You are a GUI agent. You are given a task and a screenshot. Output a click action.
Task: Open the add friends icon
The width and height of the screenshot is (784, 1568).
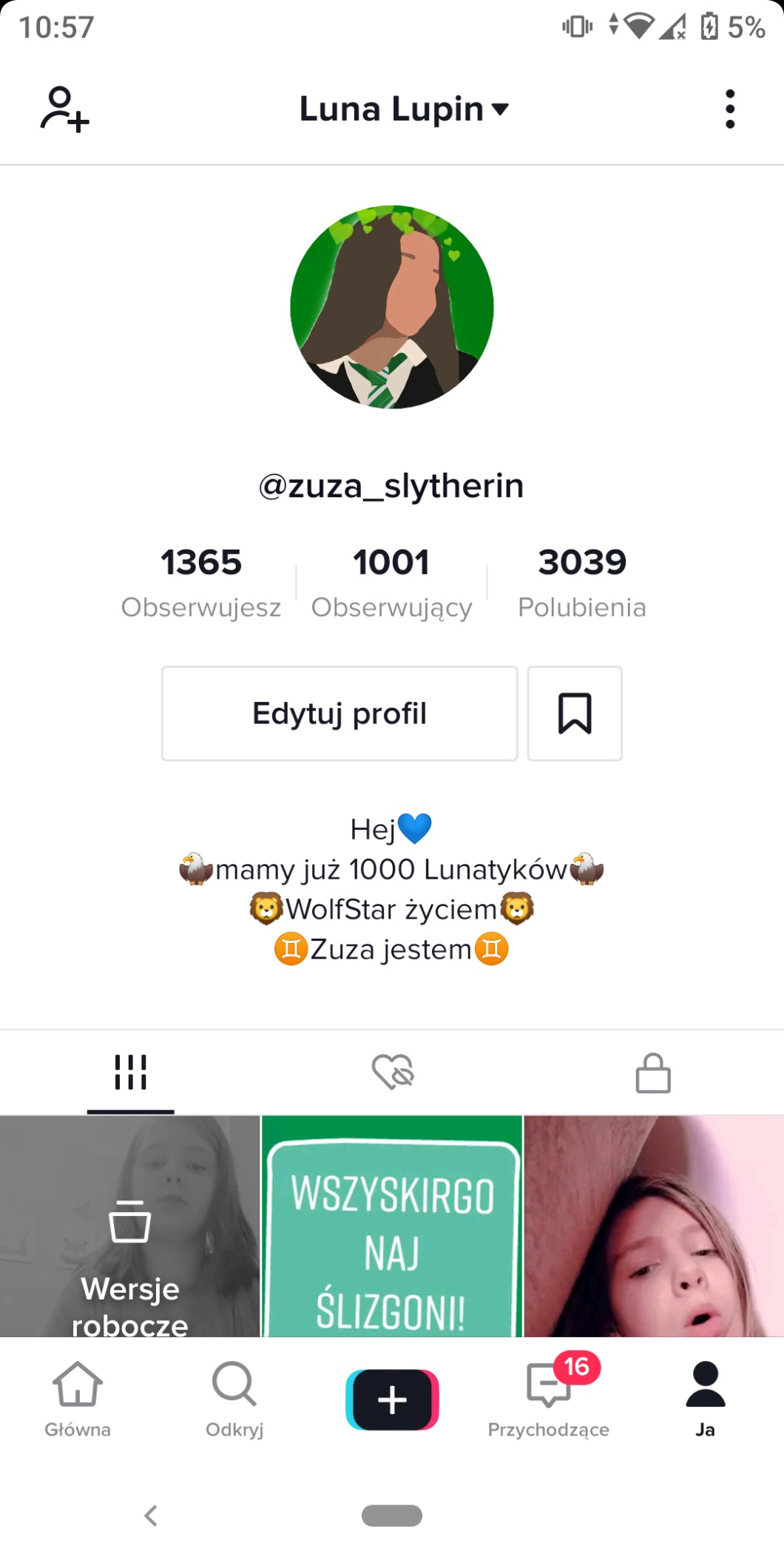tap(64, 109)
